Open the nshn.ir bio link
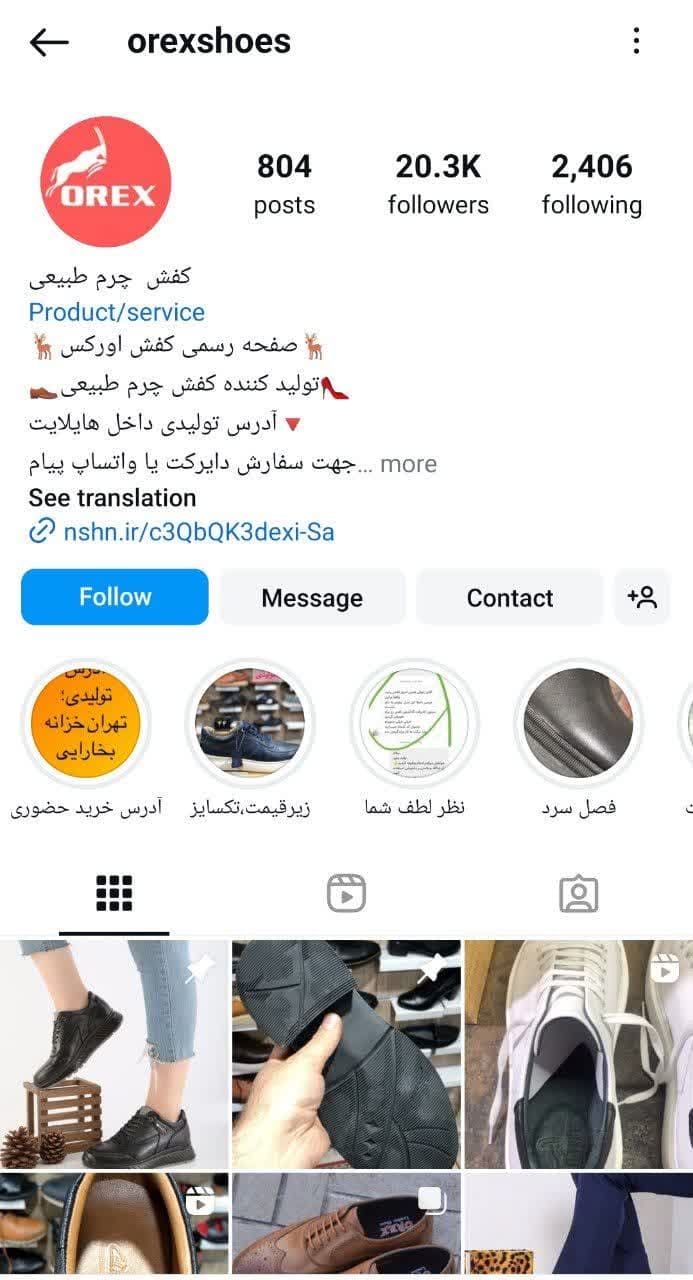Image resolution: width=693 pixels, height=1280 pixels. [198, 532]
